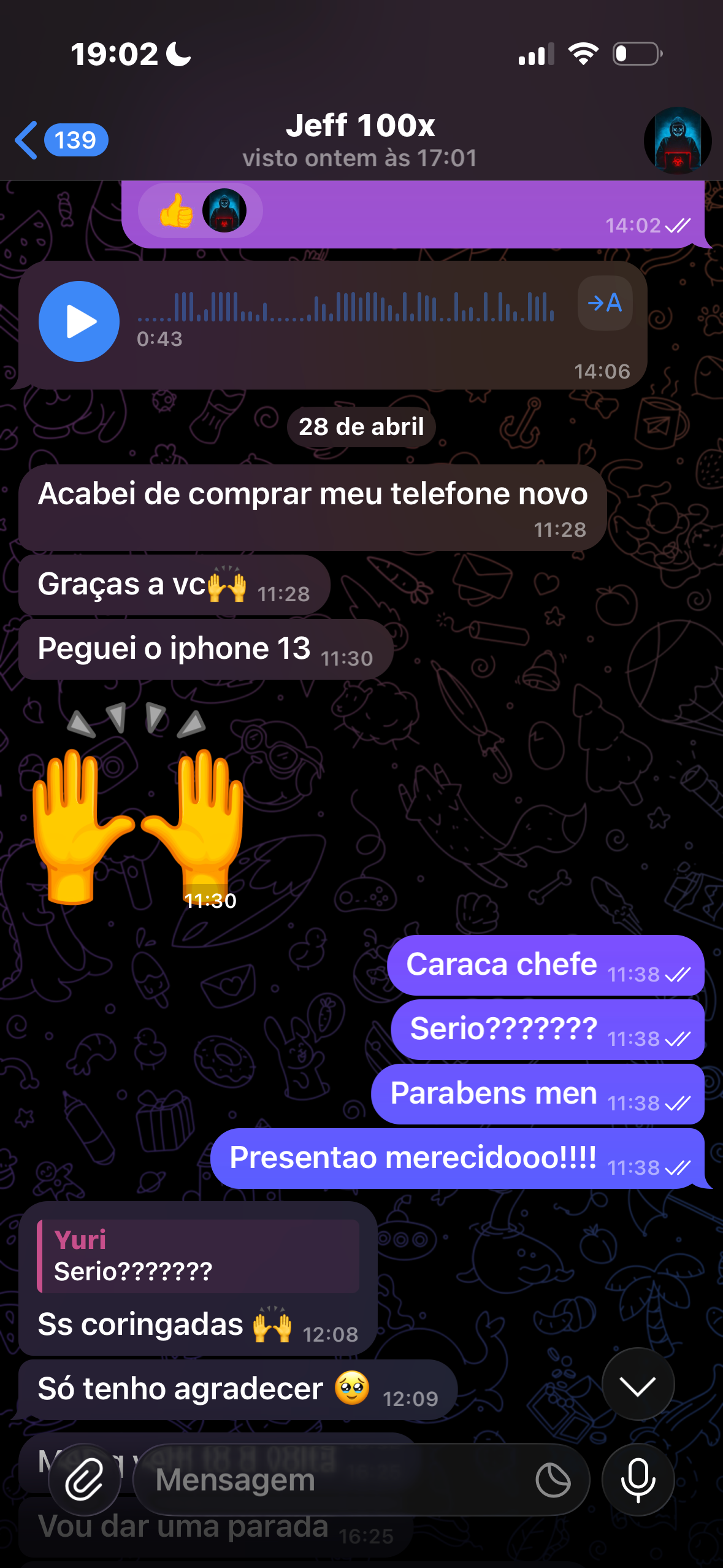Open Jeff 100x profile picture
The width and height of the screenshot is (723, 1568).
[x=677, y=140]
